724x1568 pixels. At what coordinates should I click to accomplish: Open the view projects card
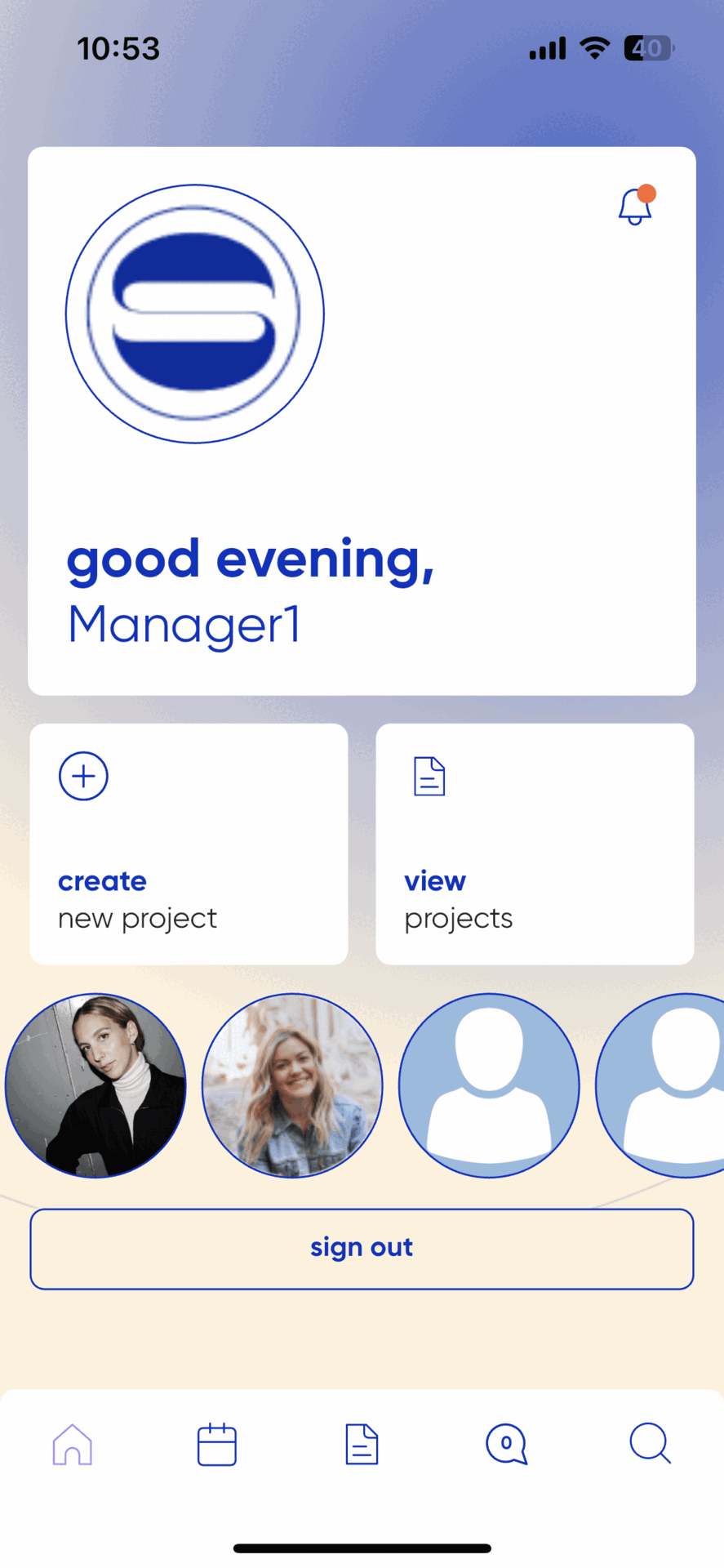[x=535, y=844]
